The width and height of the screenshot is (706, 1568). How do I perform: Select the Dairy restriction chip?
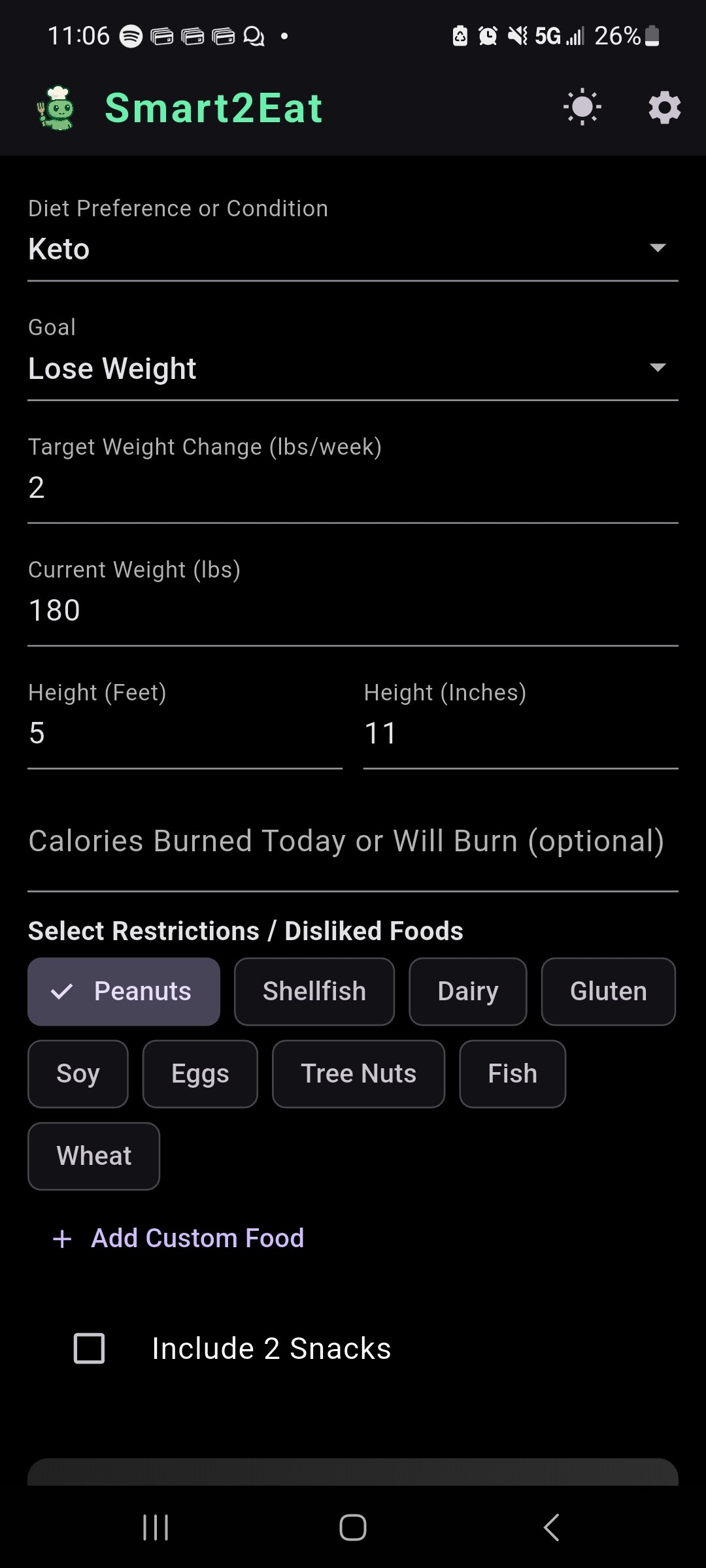tap(468, 992)
